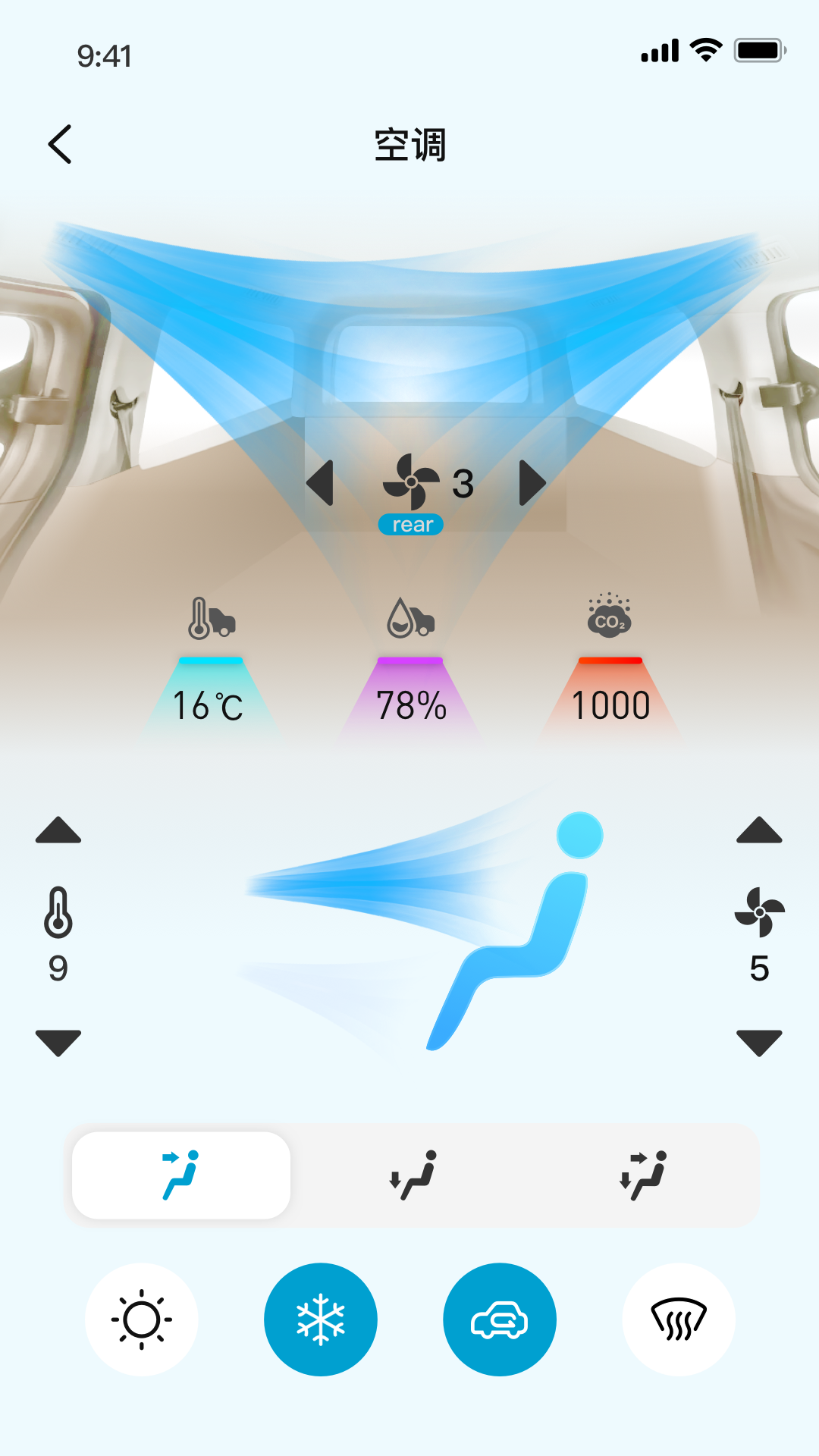Increase rear fan speed with right arrow
The height and width of the screenshot is (1456, 819).
coord(531,484)
